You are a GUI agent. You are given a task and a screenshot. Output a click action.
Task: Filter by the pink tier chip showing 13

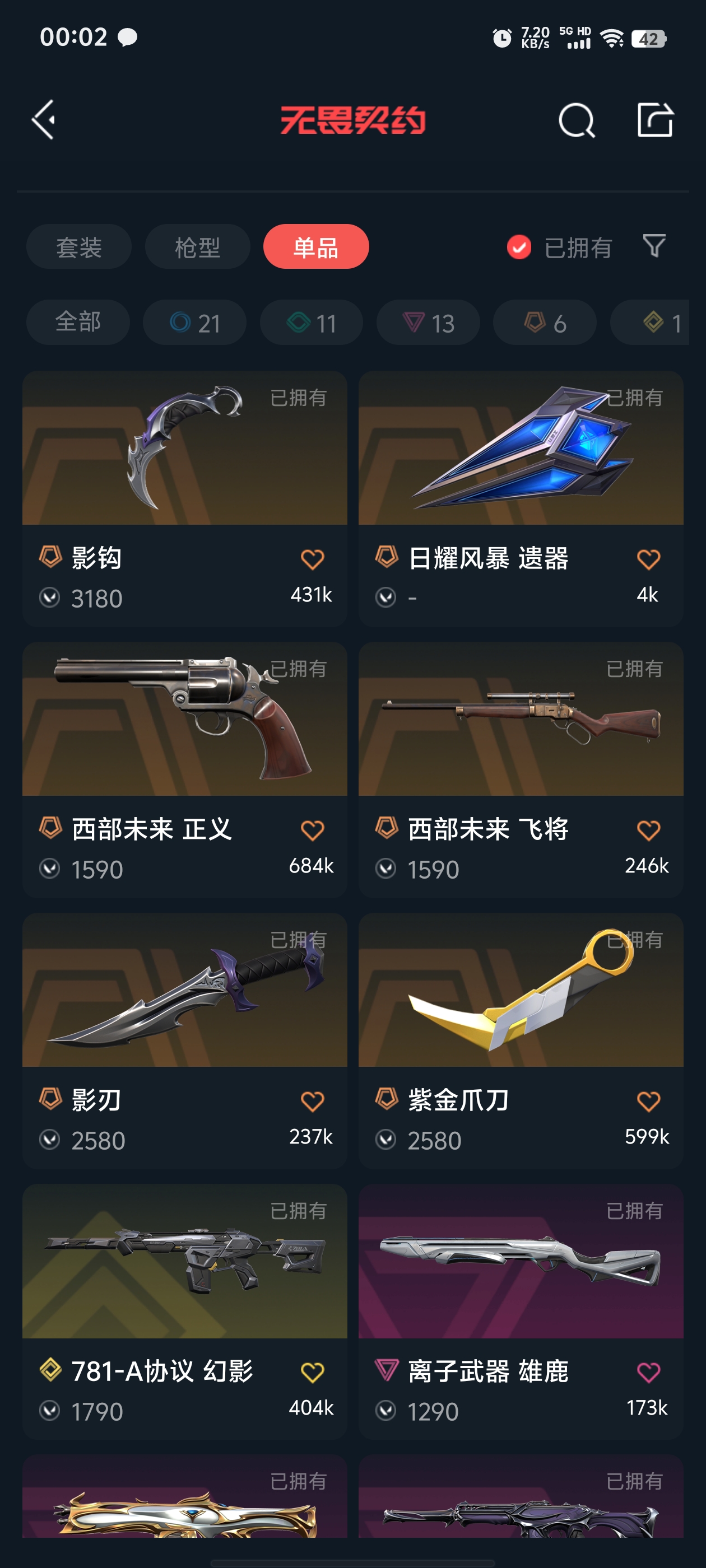(x=428, y=323)
